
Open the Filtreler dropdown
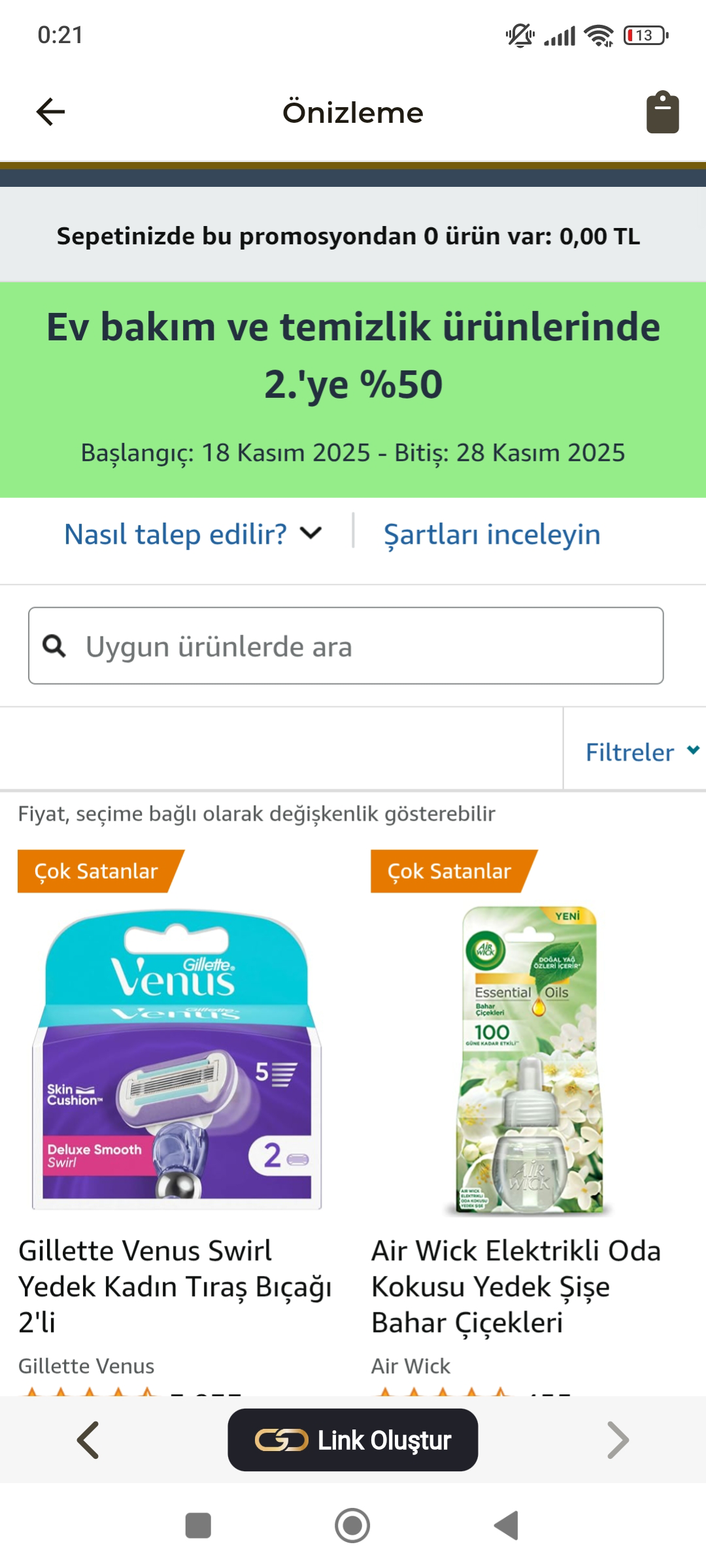point(641,752)
